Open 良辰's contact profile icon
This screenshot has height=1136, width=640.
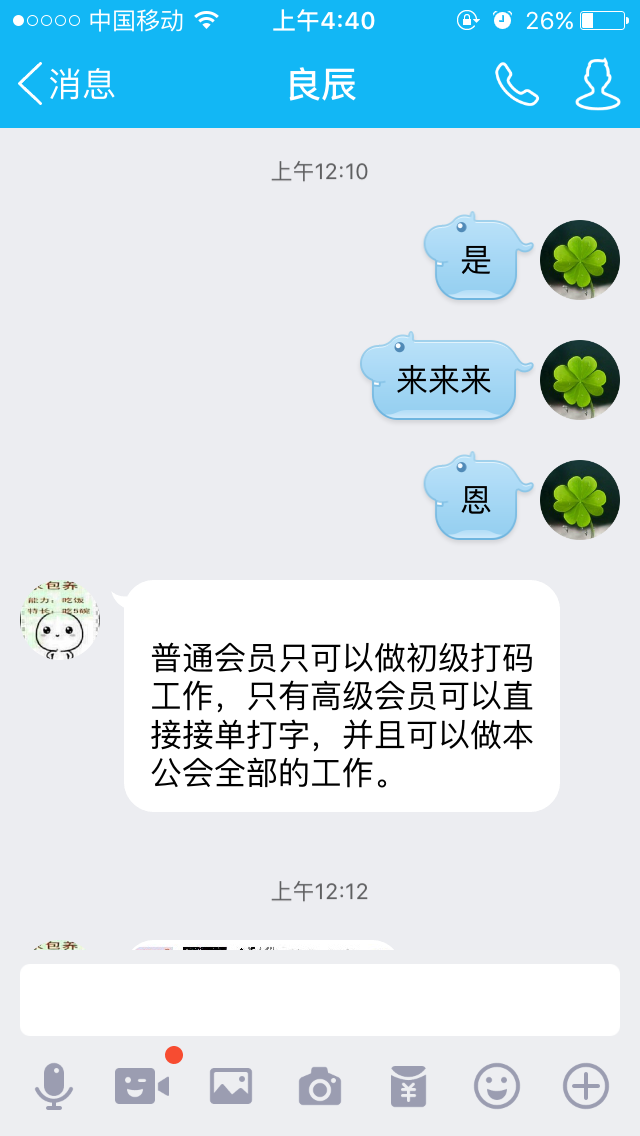597,84
